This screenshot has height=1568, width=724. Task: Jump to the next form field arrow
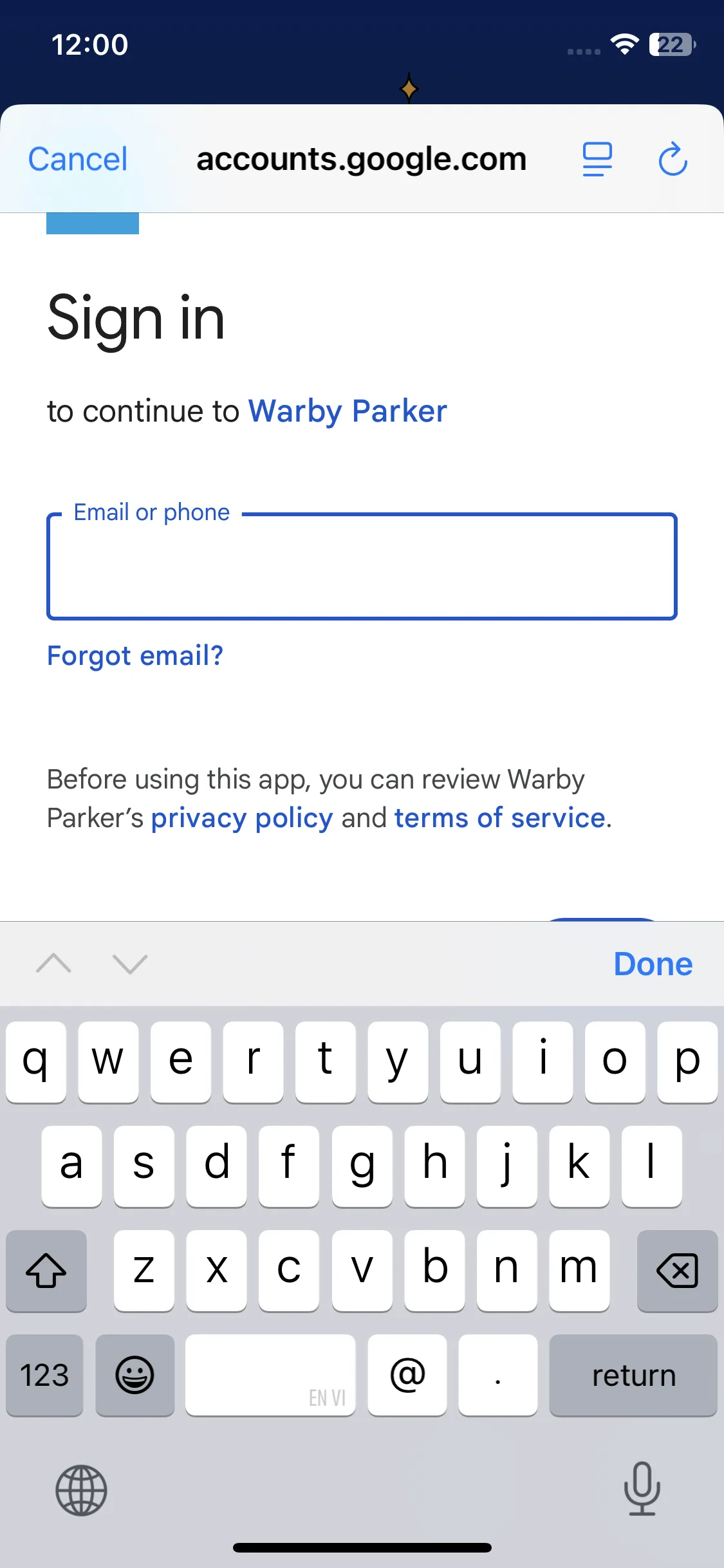click(130, 964)
